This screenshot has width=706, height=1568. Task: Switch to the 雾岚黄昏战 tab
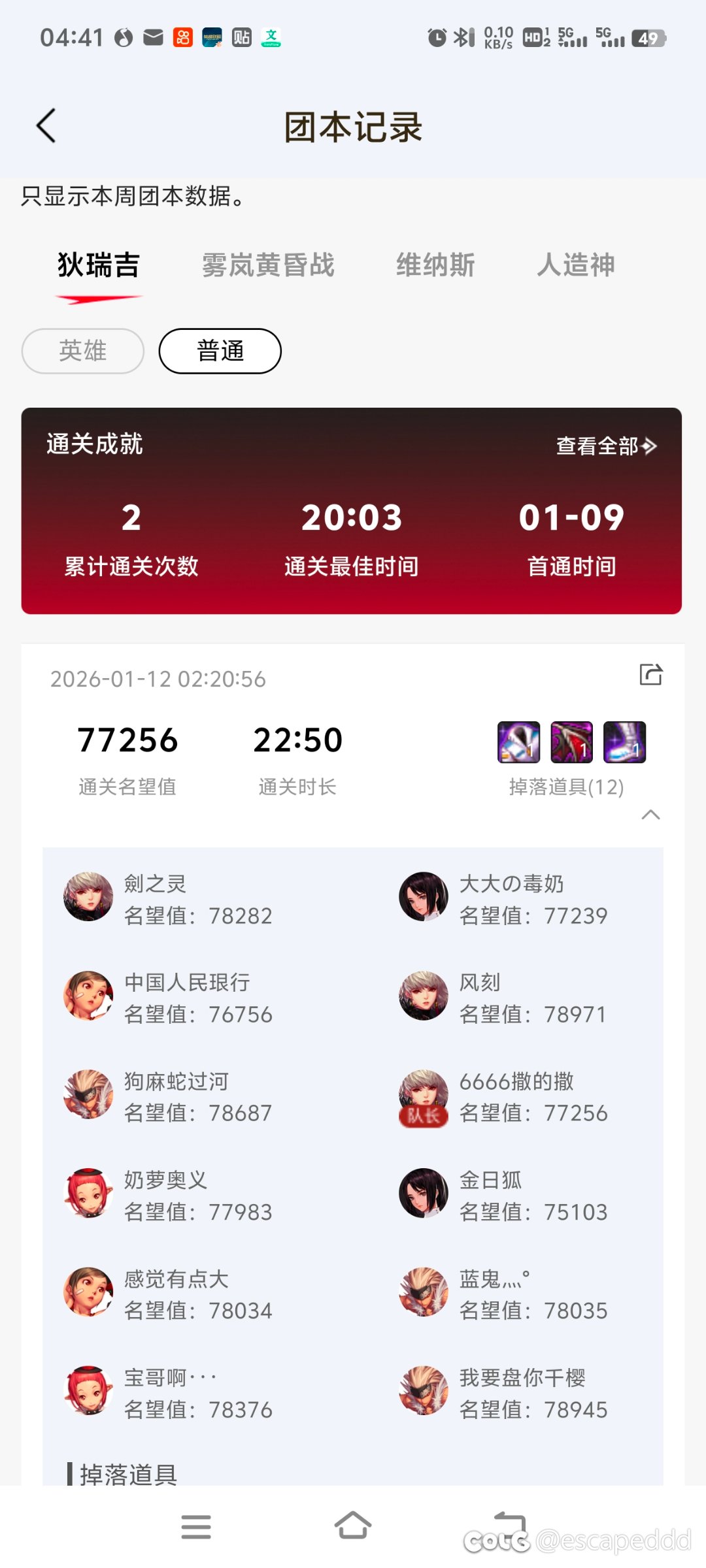268,265
